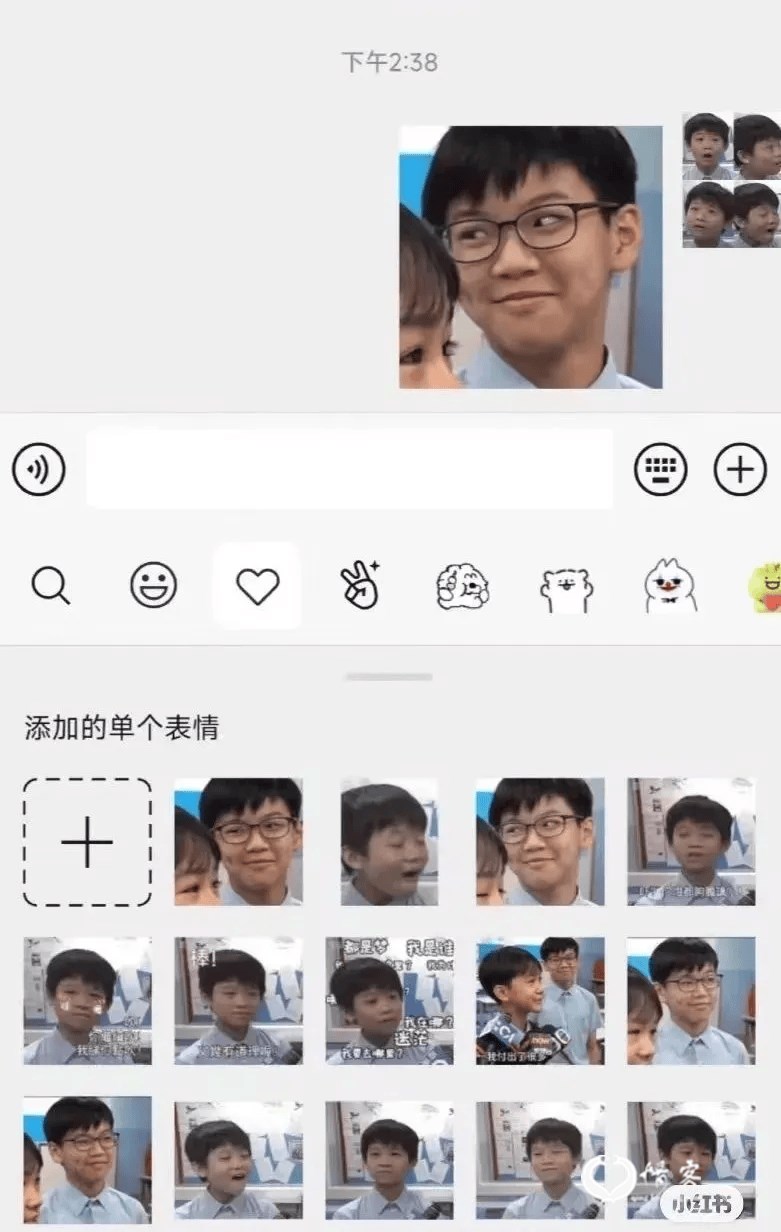Screen dimensions: 781x1232
Task: Switch to the smiley emoji tab
Action: (x=153, y=586)
